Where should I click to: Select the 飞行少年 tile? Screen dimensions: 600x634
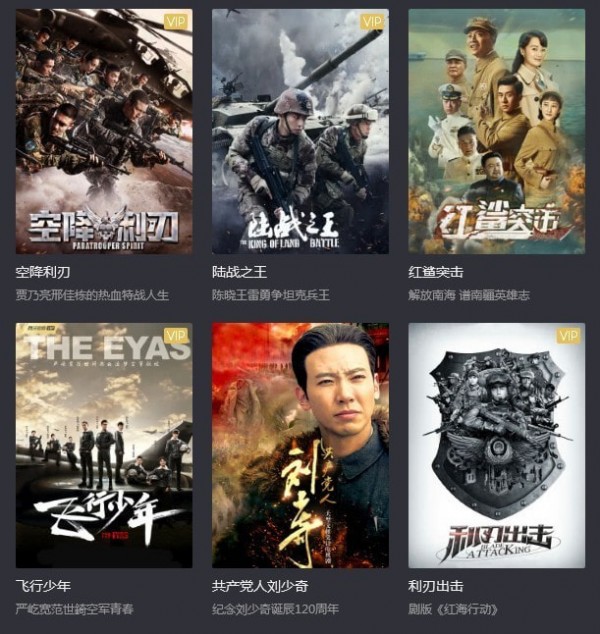[104, 445]
